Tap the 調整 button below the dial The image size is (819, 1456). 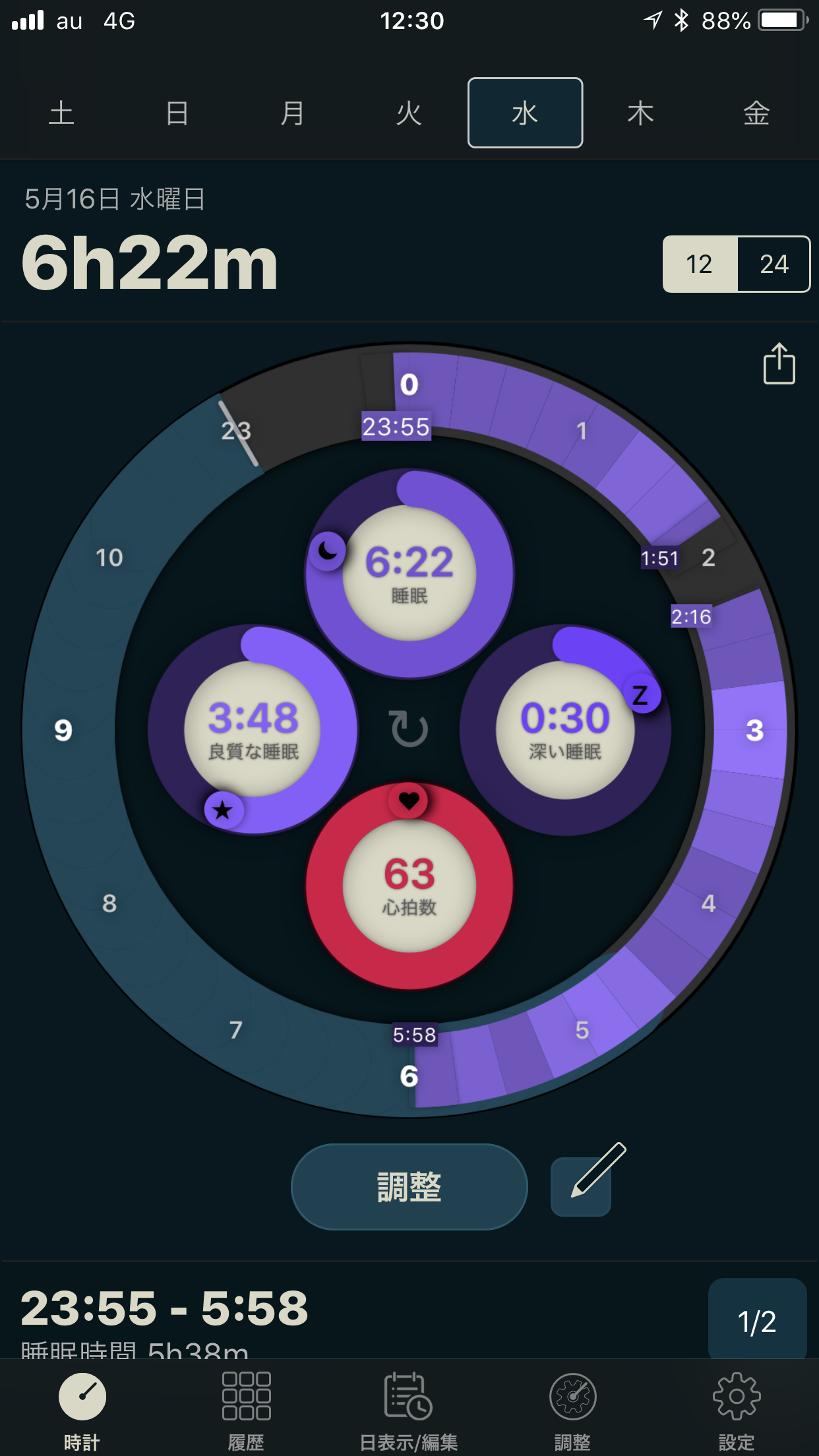click(409, 1186)
